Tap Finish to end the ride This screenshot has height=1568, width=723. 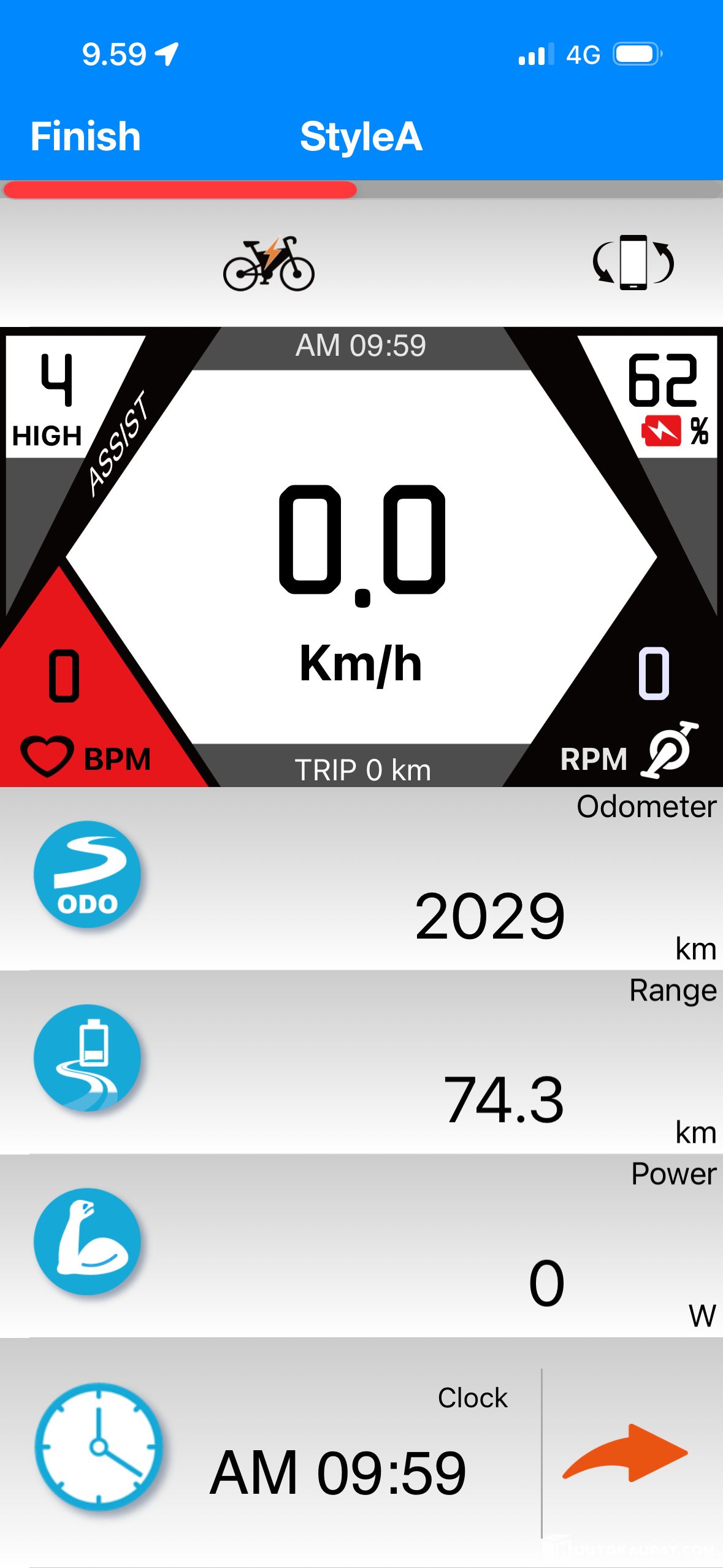click(85, 136)
